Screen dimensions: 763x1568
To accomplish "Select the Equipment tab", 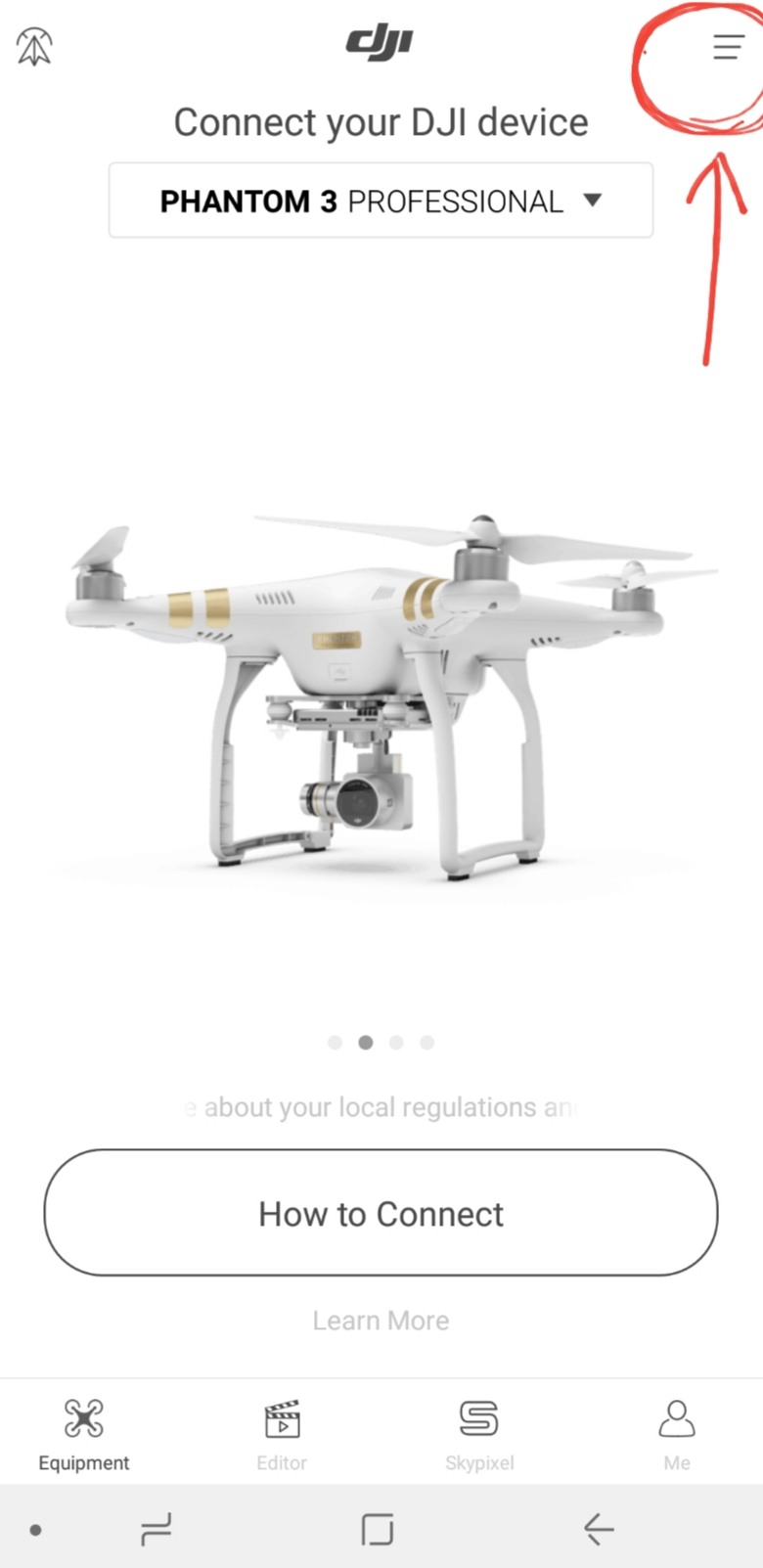I will pyautogui.click(x=84, y=1435).
